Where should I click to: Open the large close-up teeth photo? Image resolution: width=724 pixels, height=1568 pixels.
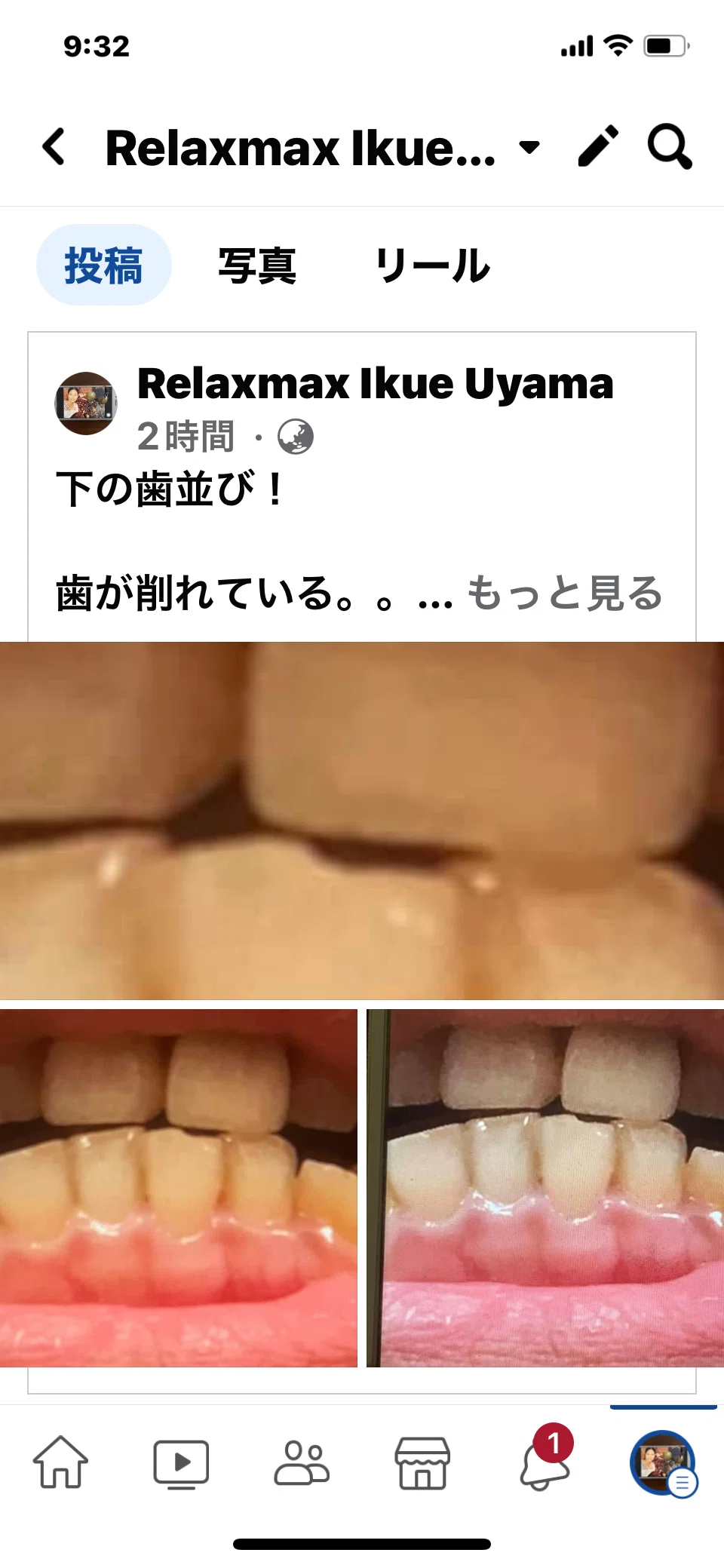tap(362, 821)
